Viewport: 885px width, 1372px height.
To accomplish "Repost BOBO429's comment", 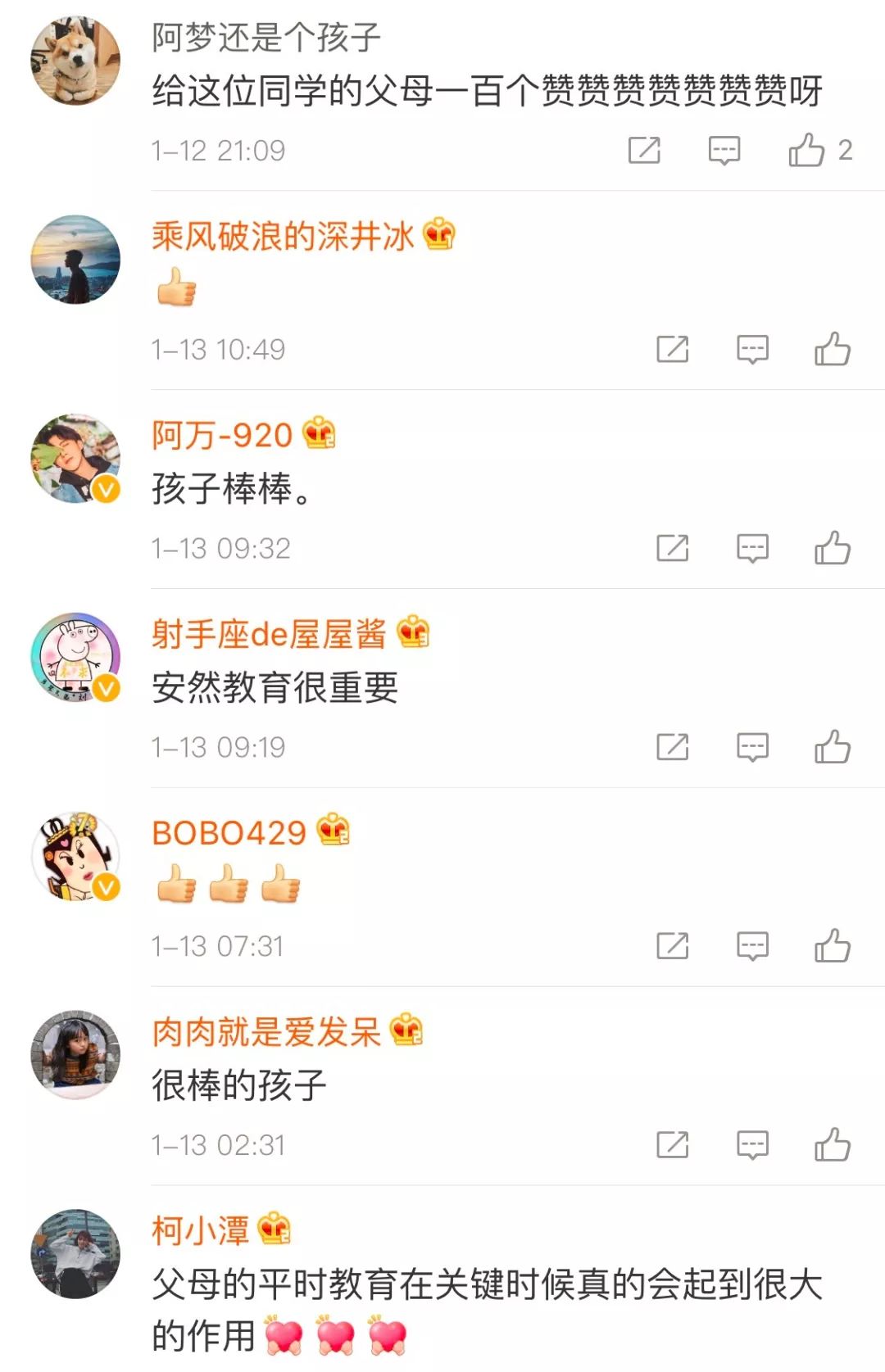I will (x=672, y=946).
